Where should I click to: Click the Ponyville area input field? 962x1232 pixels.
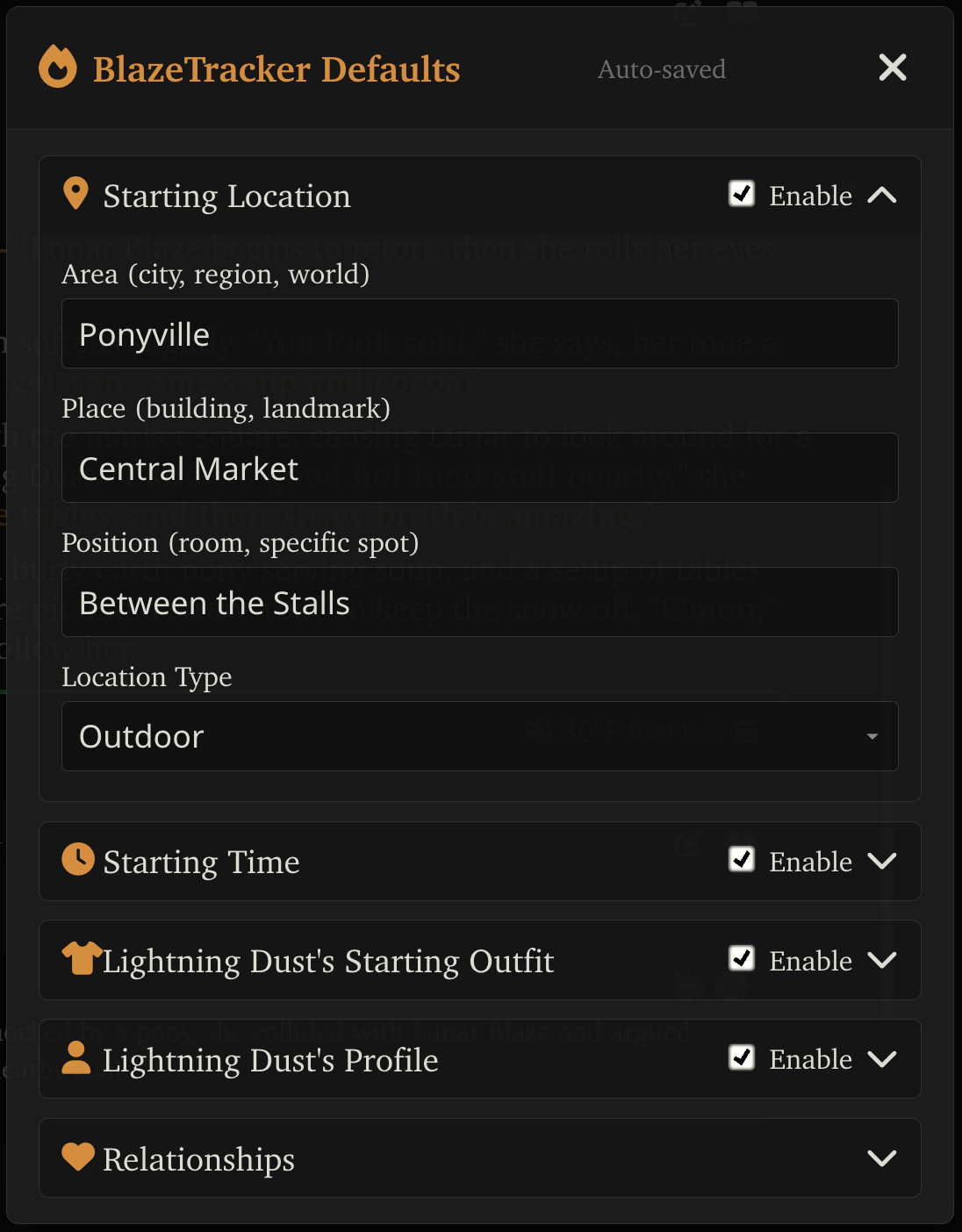pos(479,333)
